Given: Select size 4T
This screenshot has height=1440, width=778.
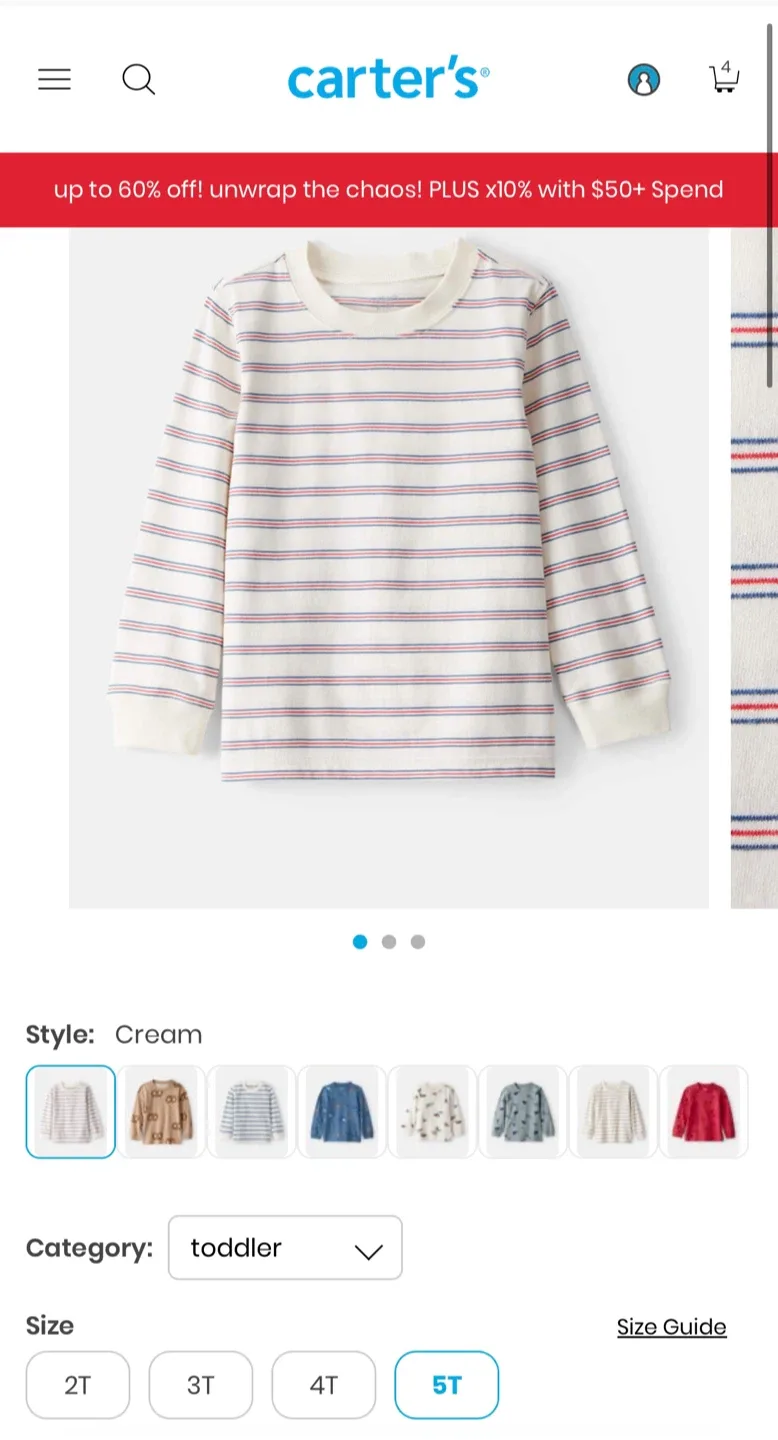Looking at the screenshot, I should 323,1385.
